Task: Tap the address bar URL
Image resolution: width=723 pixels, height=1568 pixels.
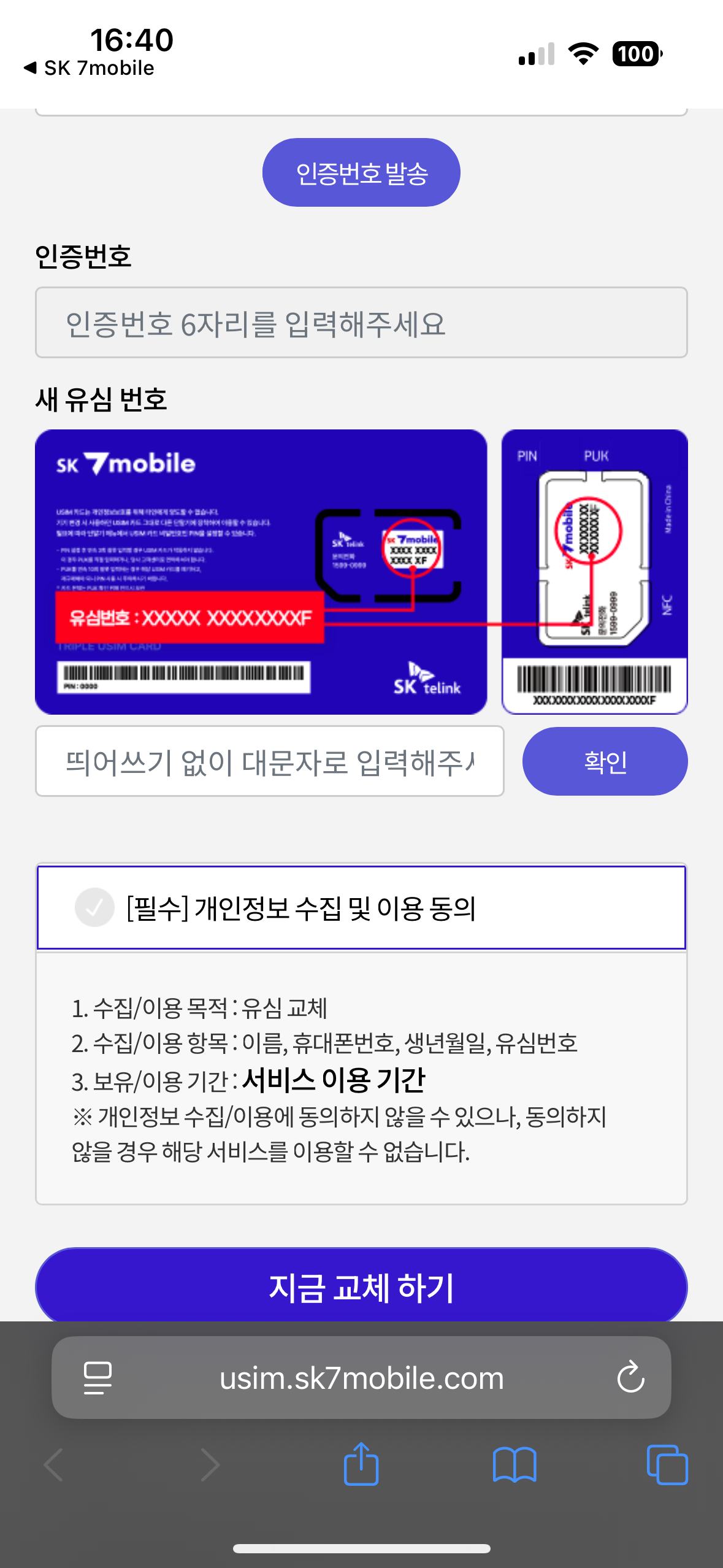Action: (x=361, y=1378)
